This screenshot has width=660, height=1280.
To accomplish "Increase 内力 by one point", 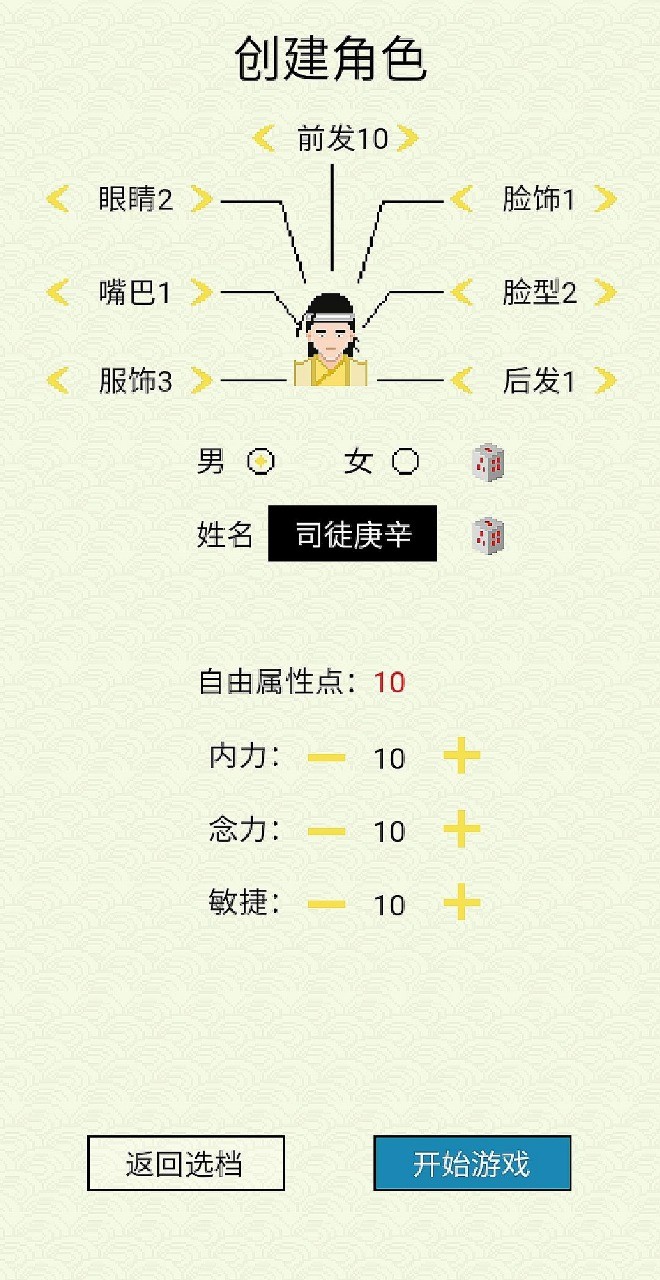I will pyautogui.click(x=462, y=757).
